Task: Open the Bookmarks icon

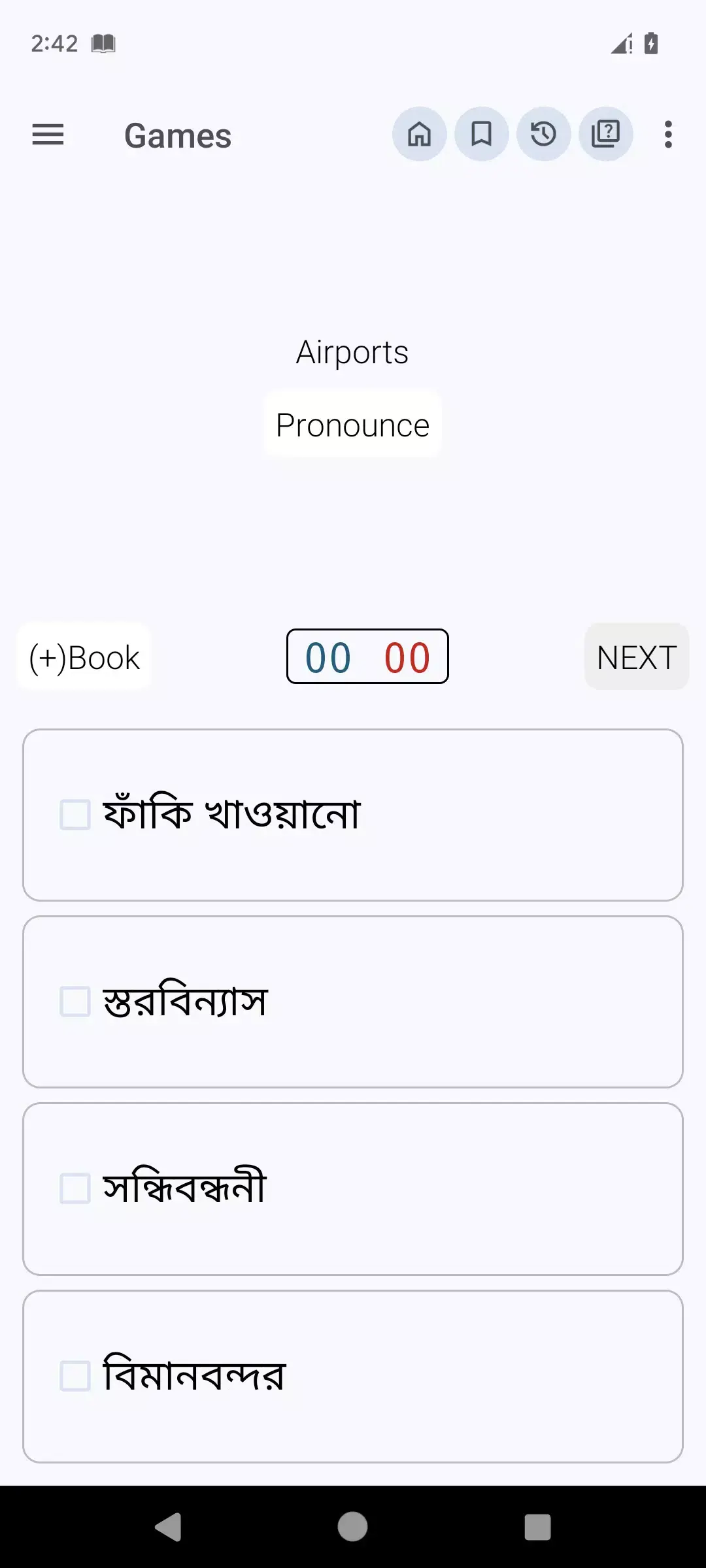Action: pos(481,134)
